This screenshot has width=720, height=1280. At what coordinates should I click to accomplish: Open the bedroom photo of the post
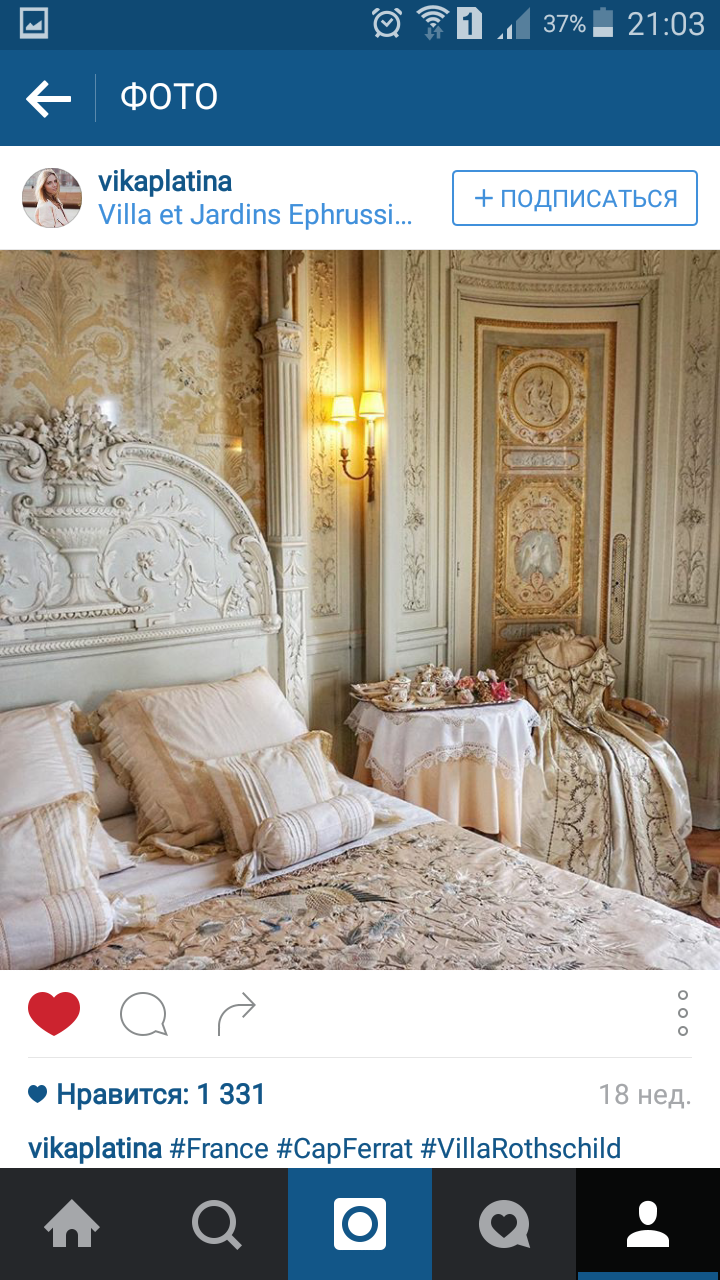point(360,610)
